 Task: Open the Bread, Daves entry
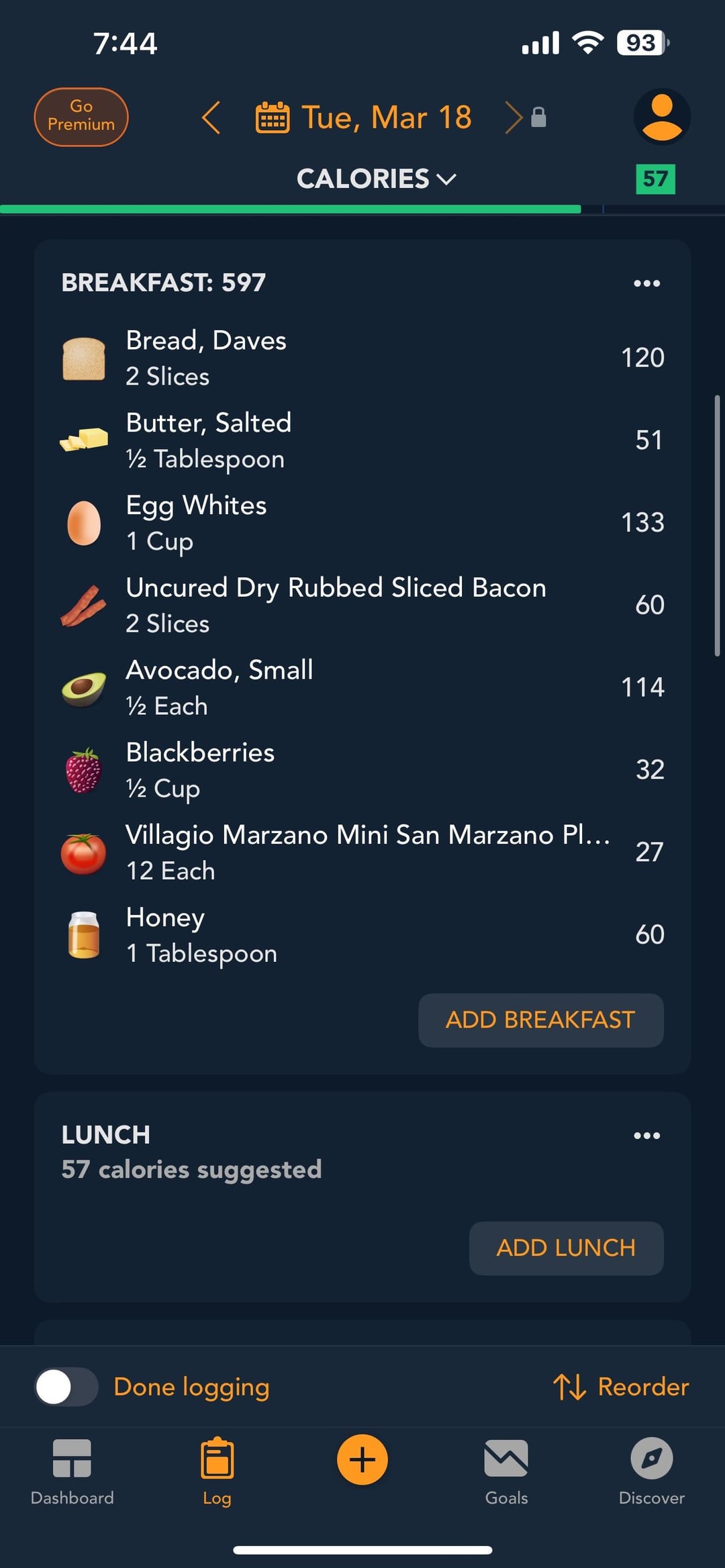(x=362, y=358)
